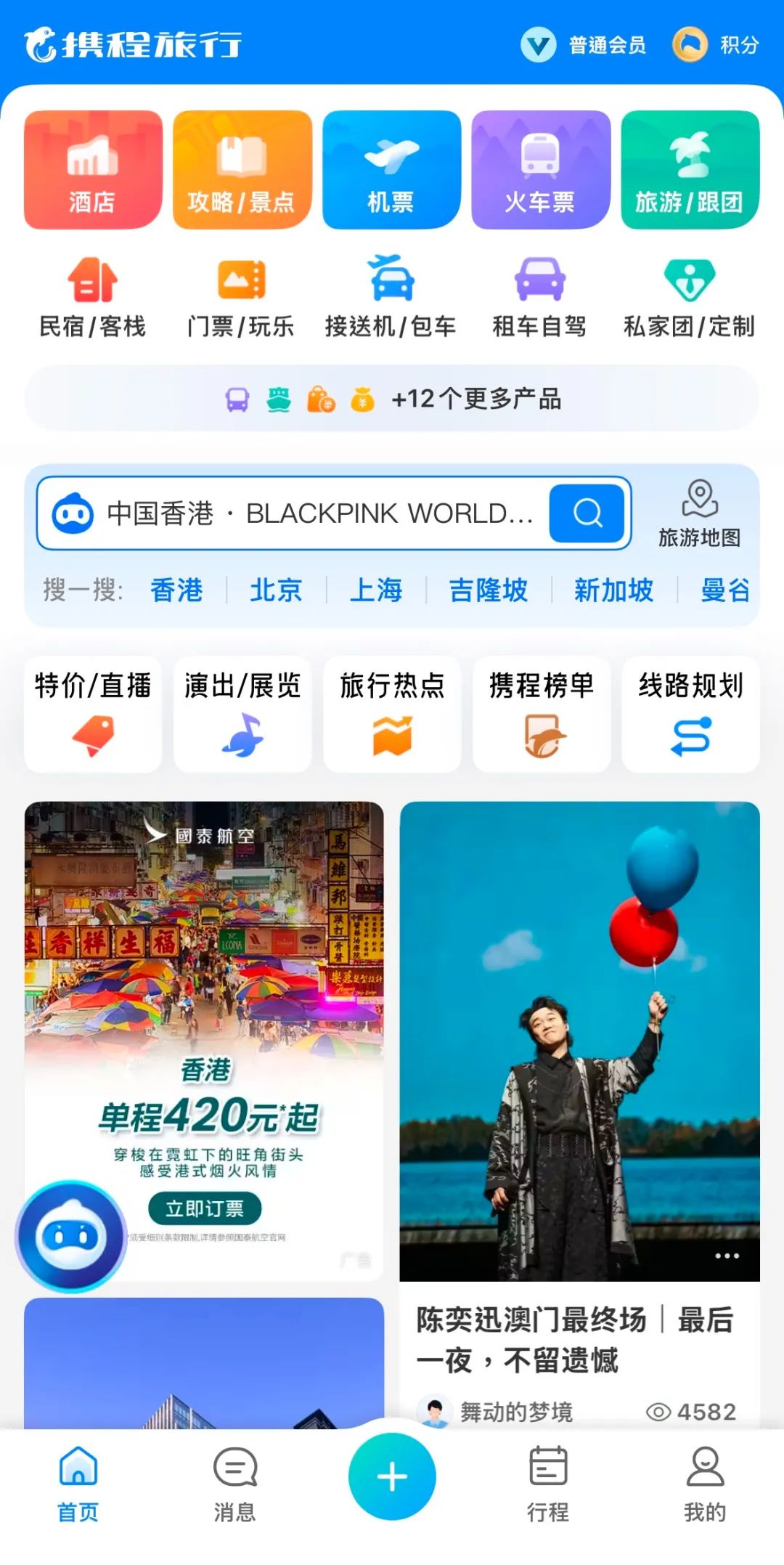Screen dimensions: 784x1565
Task: Open 攻略/景点 guides and attractions
Action: 242,171
